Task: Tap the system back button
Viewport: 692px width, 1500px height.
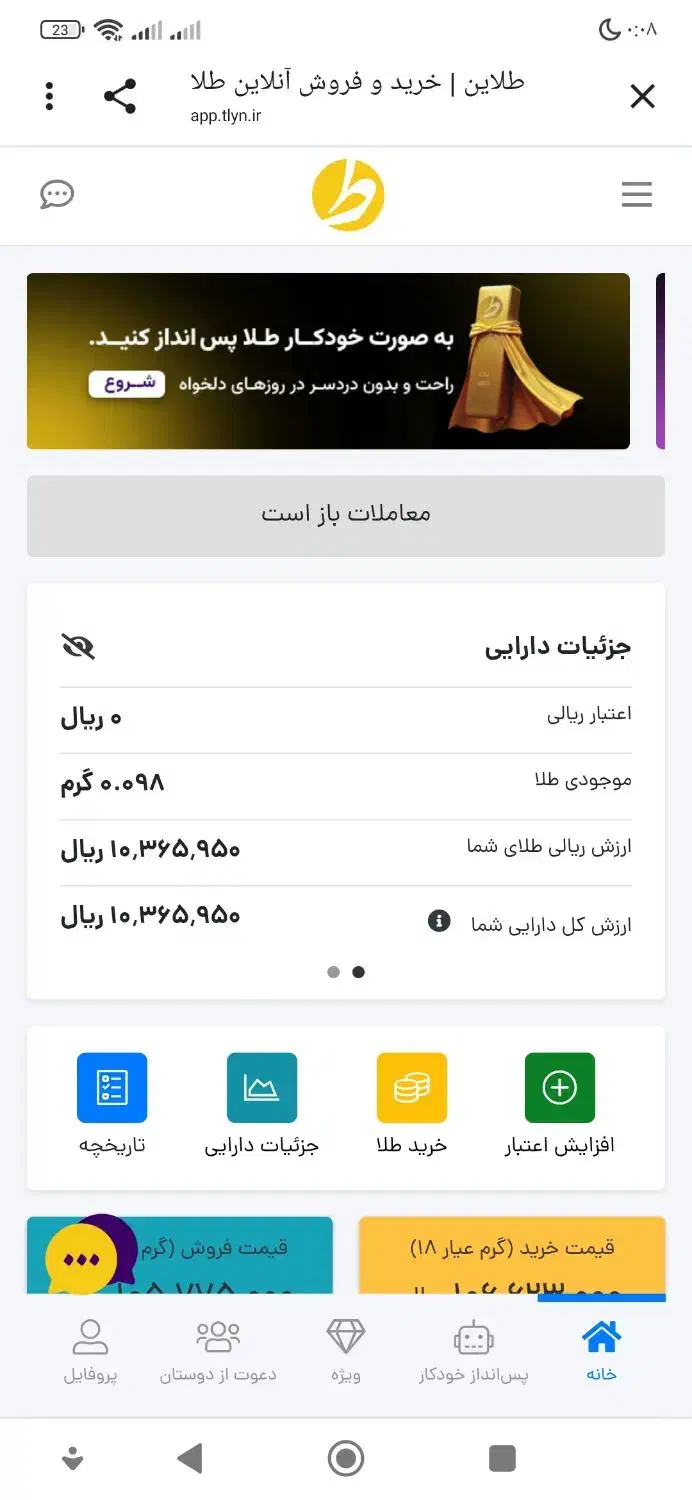Action: pos(189,1458)
